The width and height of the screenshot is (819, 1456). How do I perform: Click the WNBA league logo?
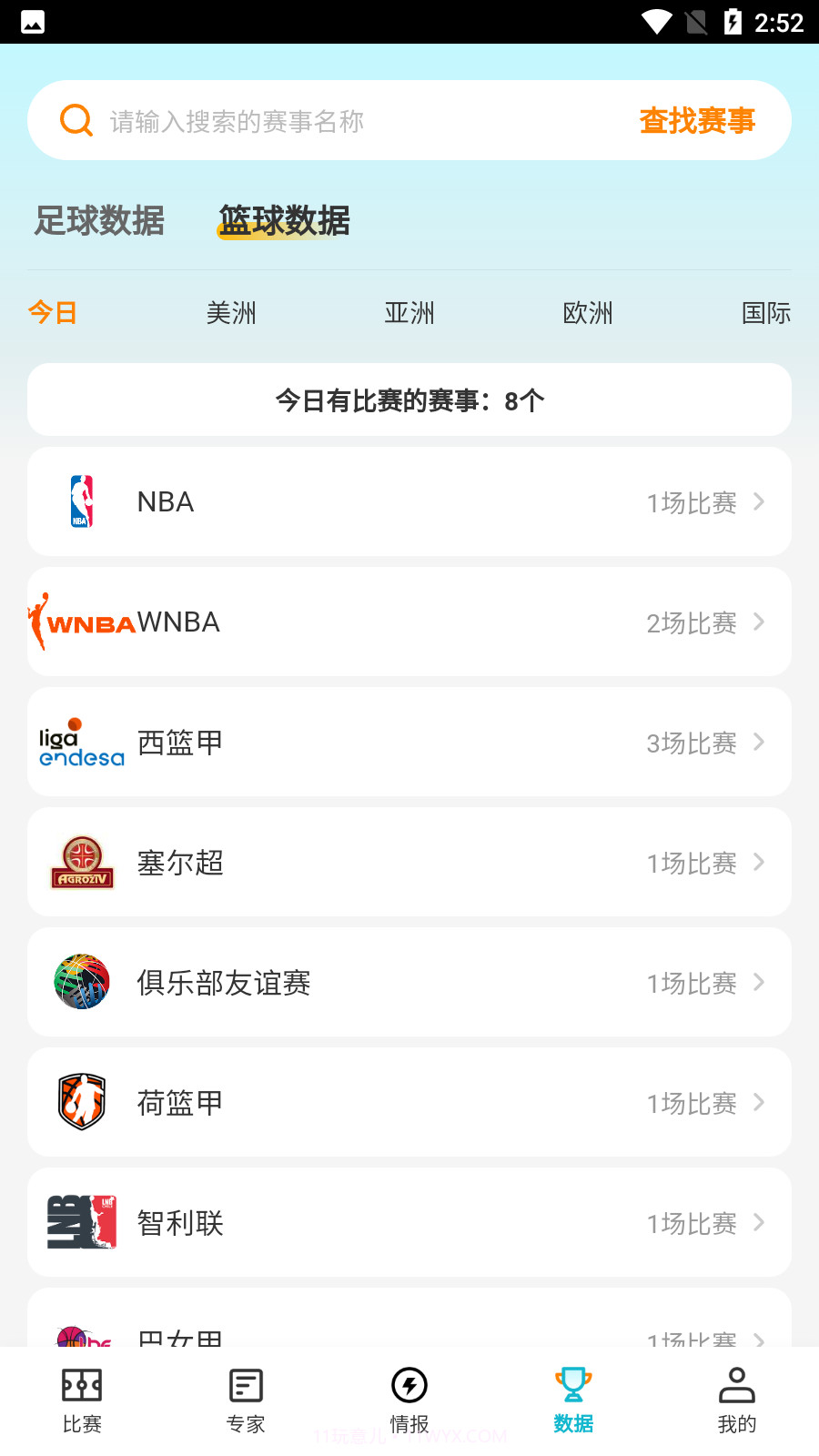pos(81,622)
